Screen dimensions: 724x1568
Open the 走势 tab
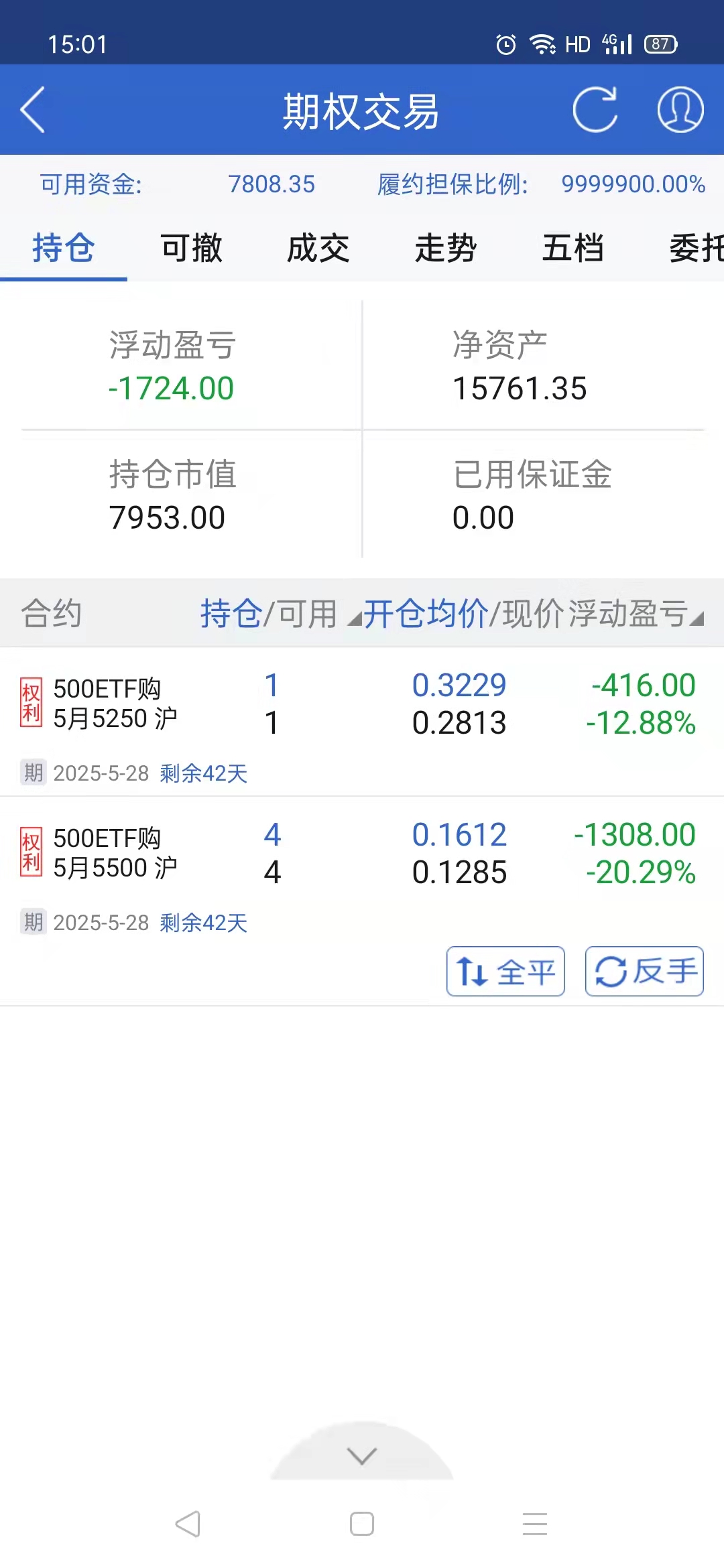446,248
